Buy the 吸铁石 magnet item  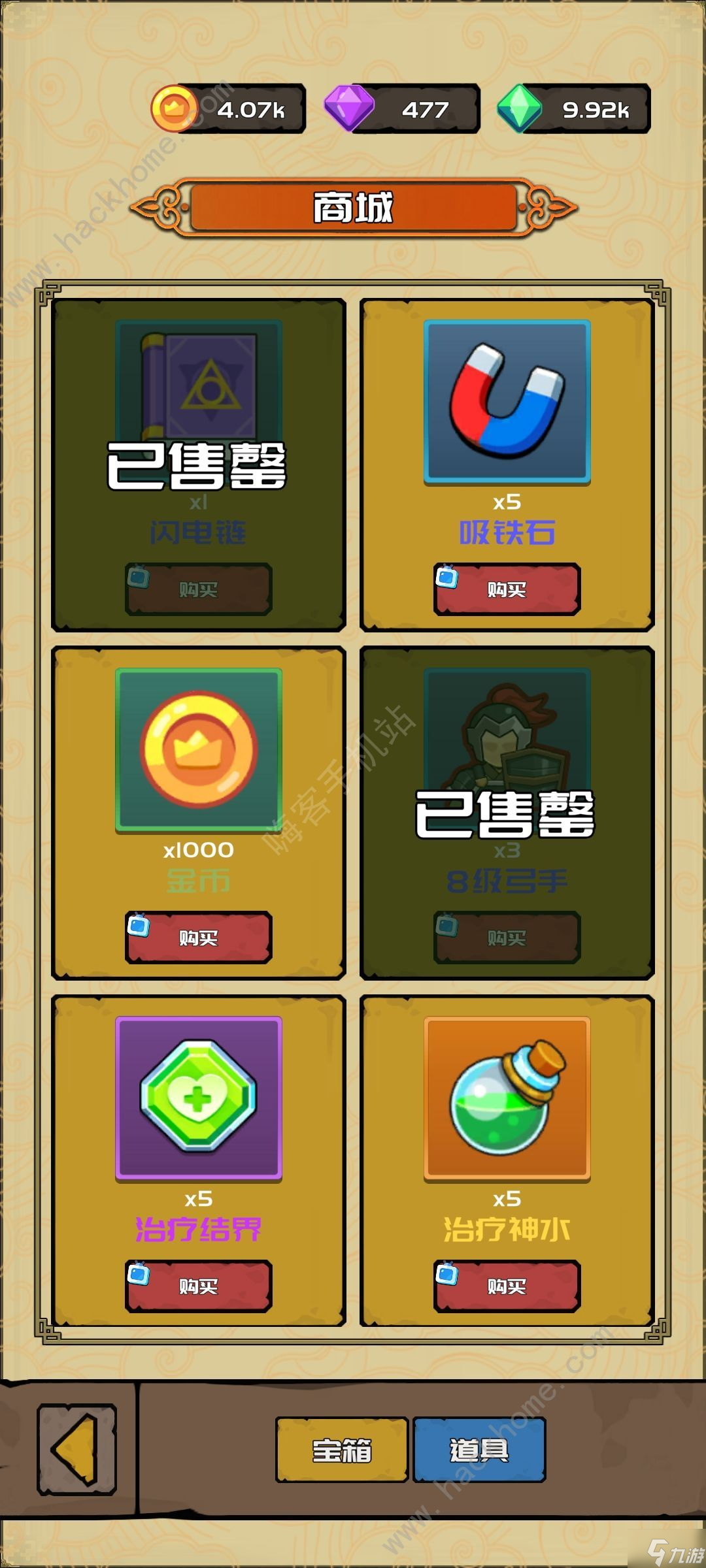coord(507,589)
